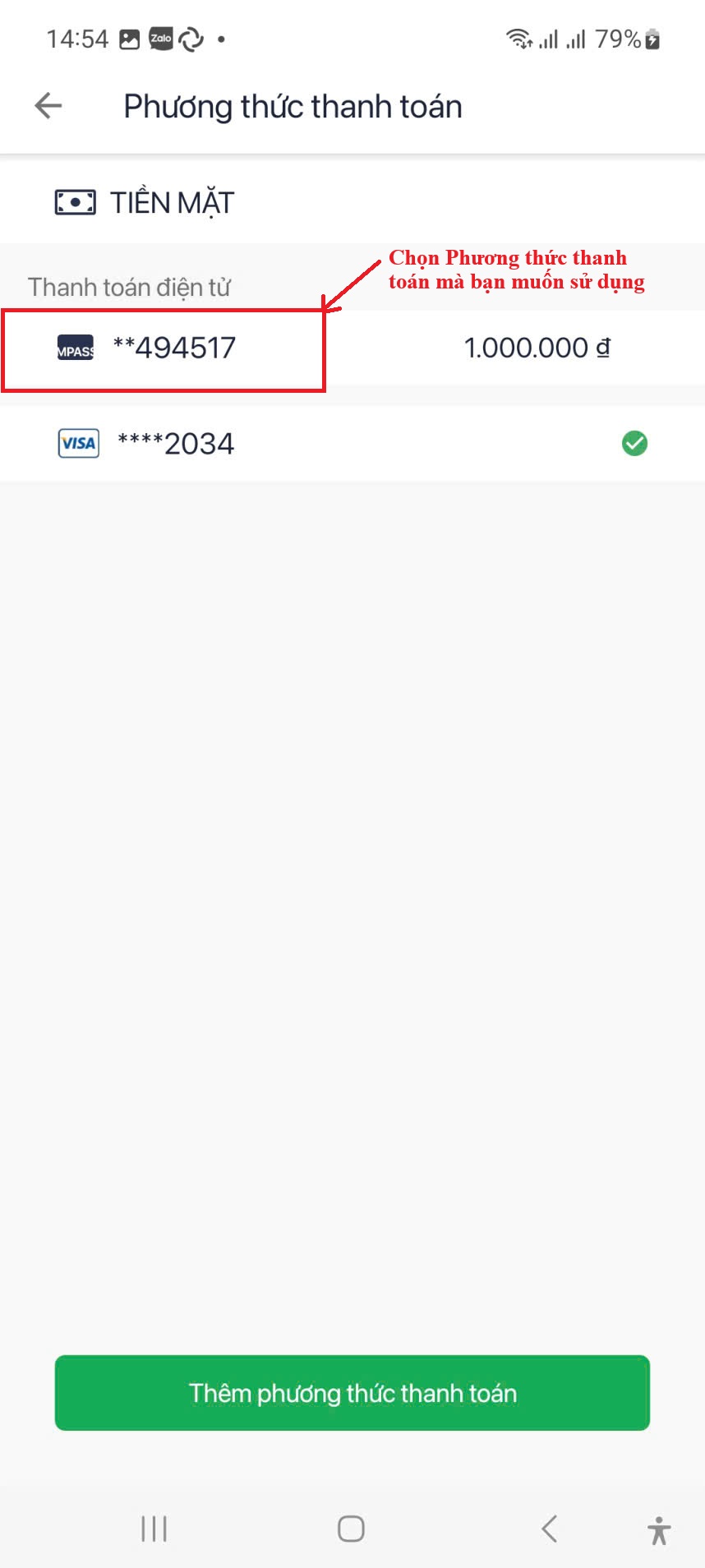This screenshot has width=705, height=1568.
Task: Tap the 1.000.000 đ balance label
Action: tap(537, 347)
